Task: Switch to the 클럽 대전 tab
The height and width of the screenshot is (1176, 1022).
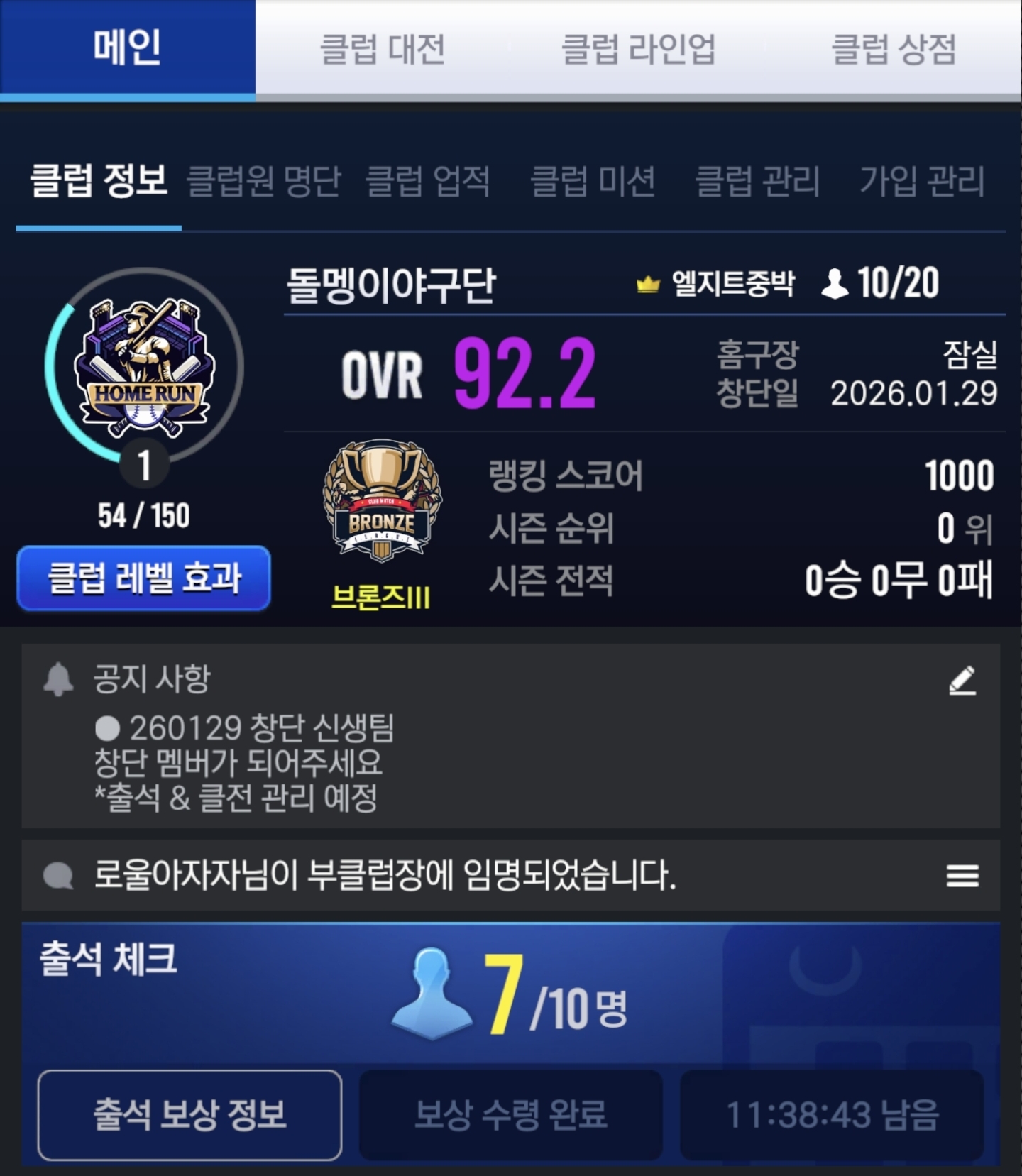Action: point(383,49)
